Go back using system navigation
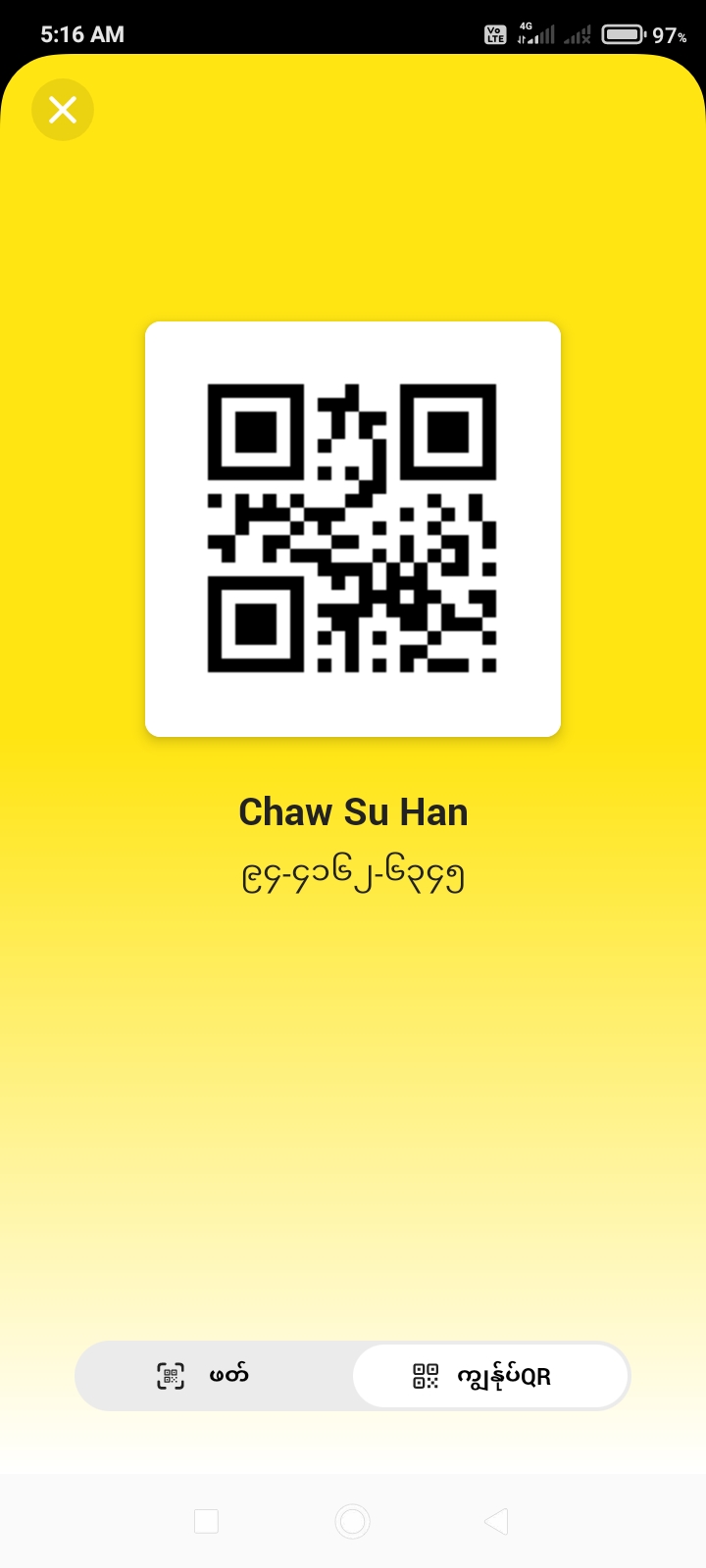 tap(496, 1521)
